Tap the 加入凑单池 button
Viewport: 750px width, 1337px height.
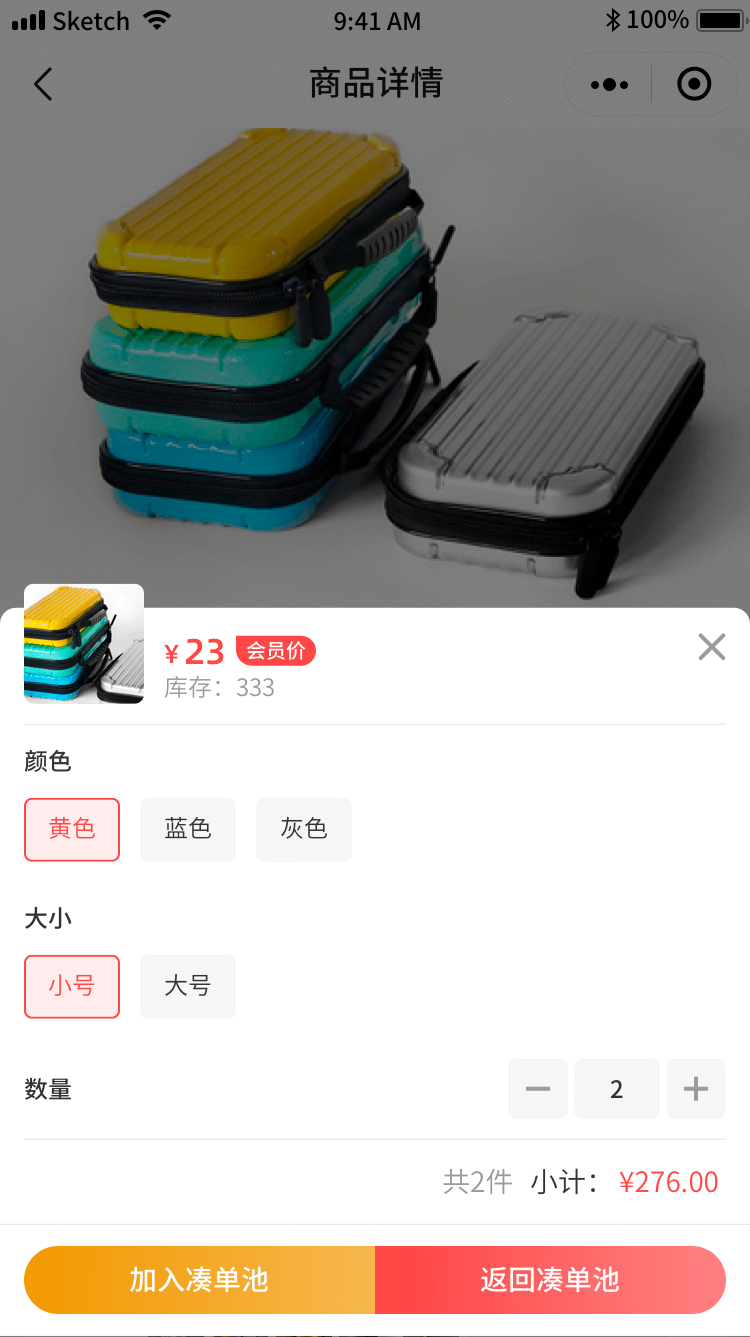(x=199, y=1280)
